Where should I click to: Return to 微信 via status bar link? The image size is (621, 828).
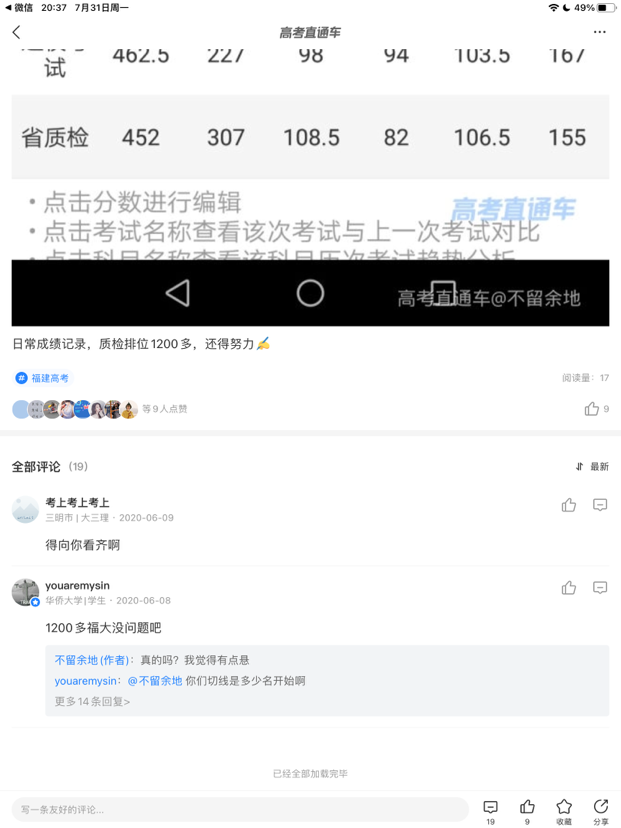click(x=18, y=7)
